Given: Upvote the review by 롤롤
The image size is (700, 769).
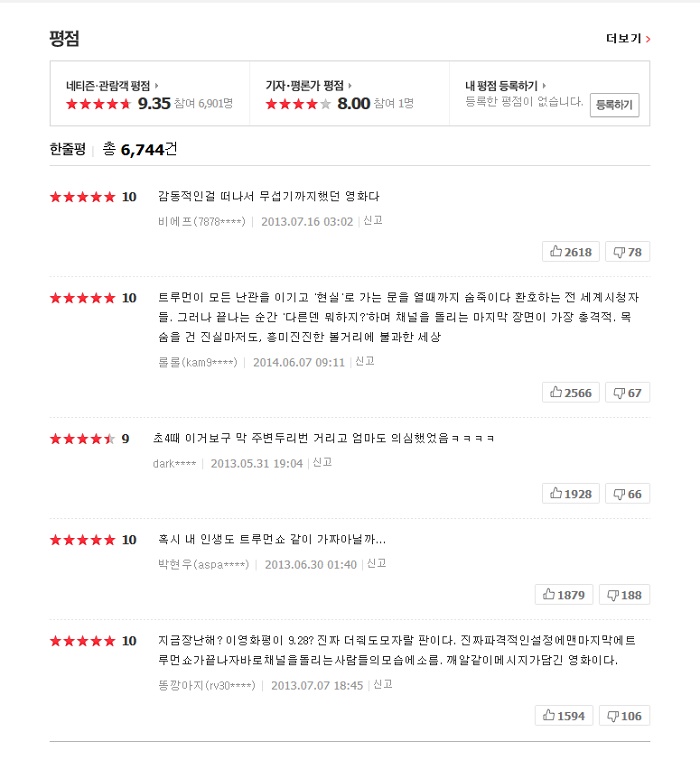Looking at the screenshot, I should [570, 393].
